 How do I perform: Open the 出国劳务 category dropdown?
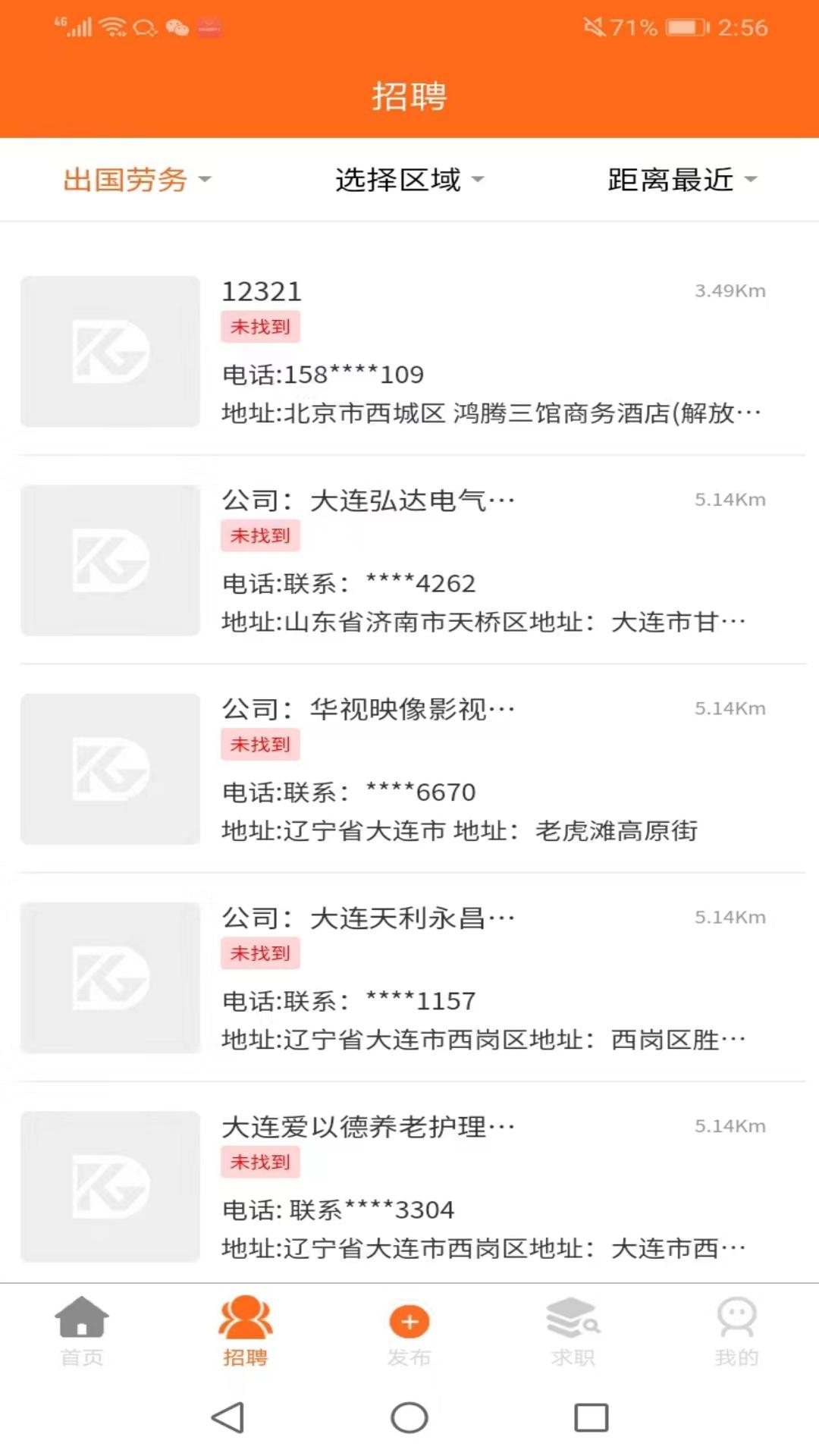136,180
